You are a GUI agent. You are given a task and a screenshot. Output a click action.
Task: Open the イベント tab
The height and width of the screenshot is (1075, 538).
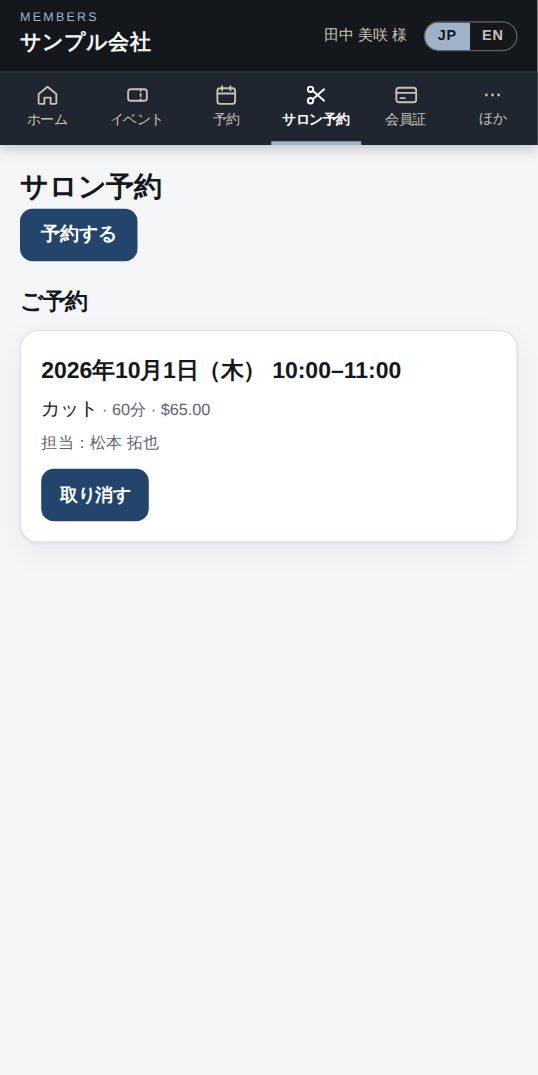tap(137, 108)
